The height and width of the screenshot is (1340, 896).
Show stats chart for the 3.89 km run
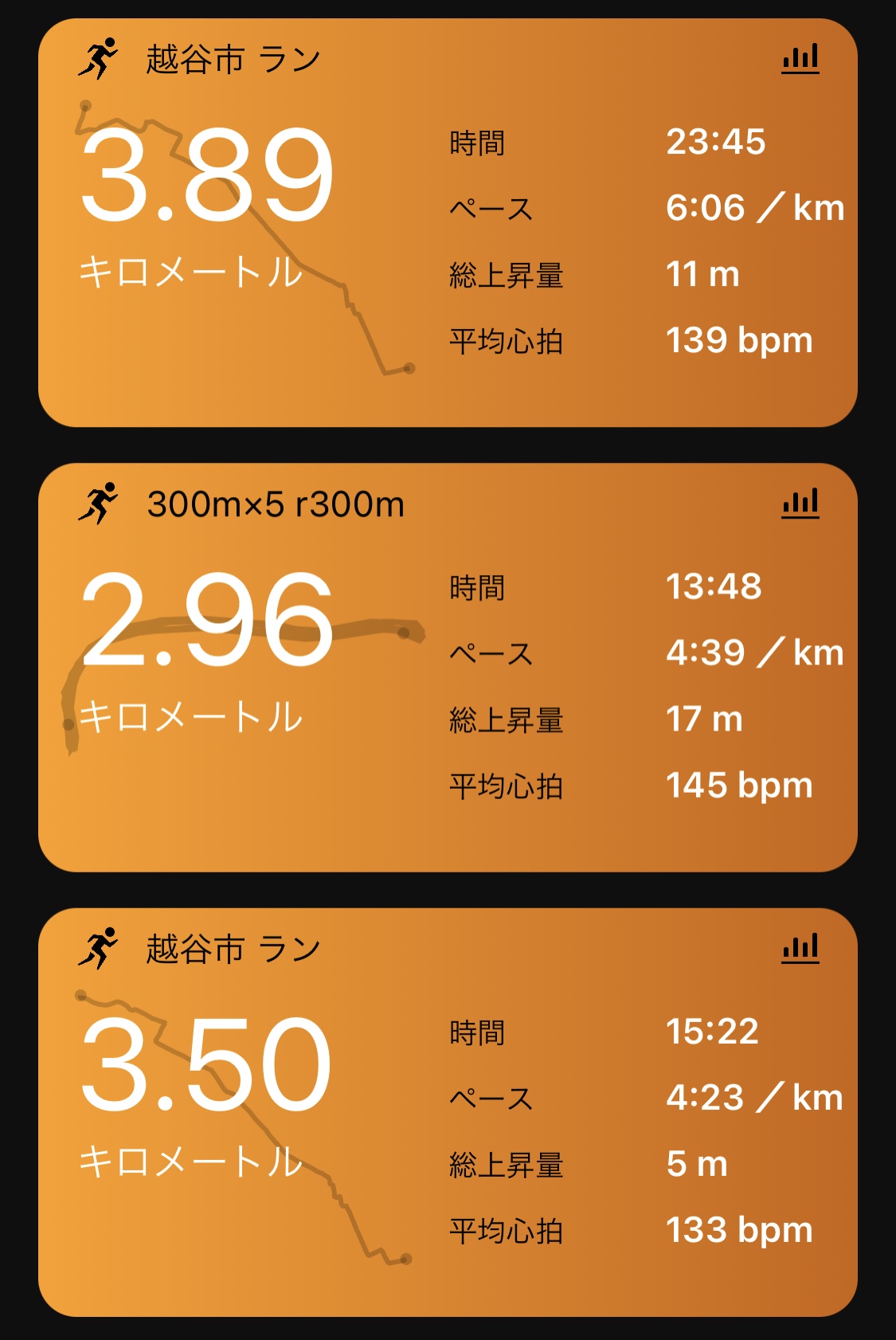(x=800, y=59)
